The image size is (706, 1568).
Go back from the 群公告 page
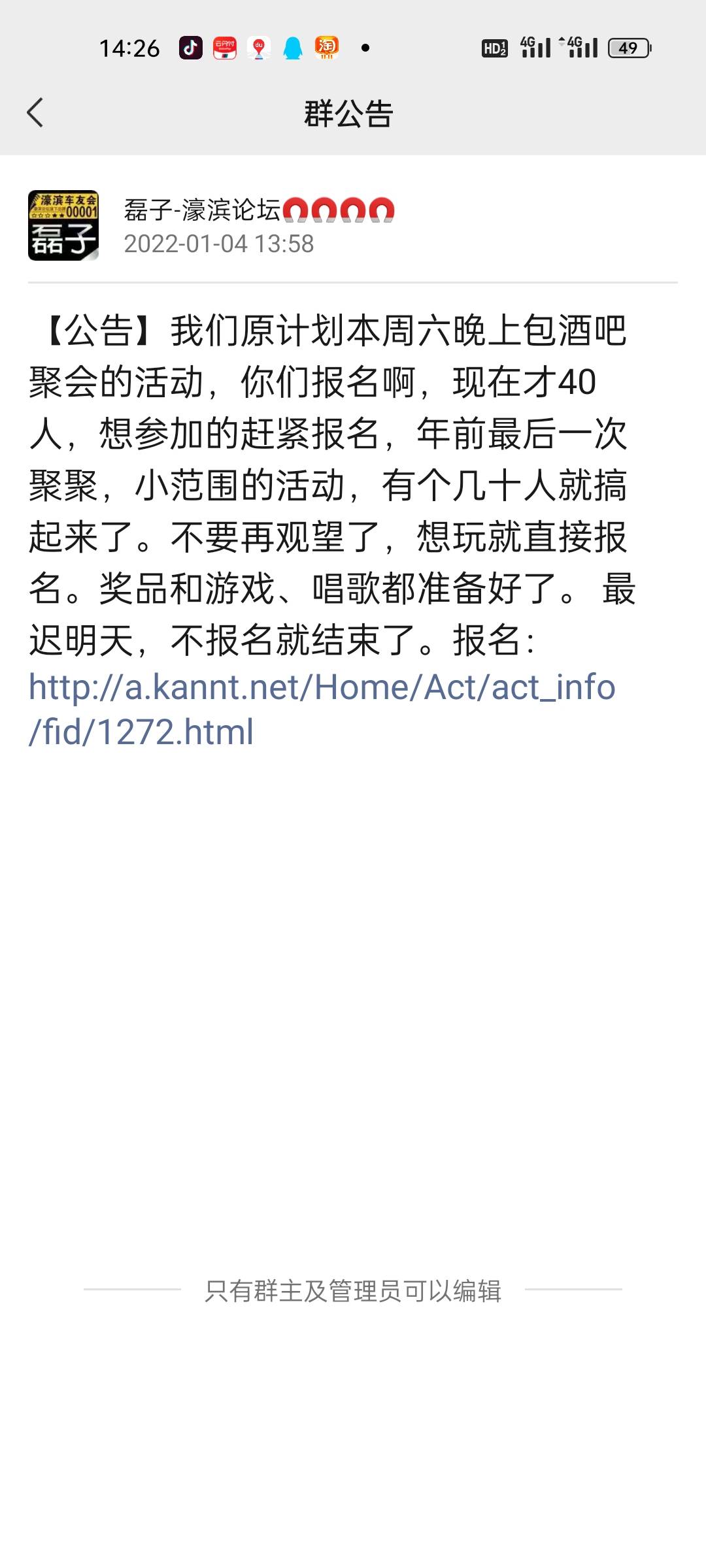click(35, 112)
